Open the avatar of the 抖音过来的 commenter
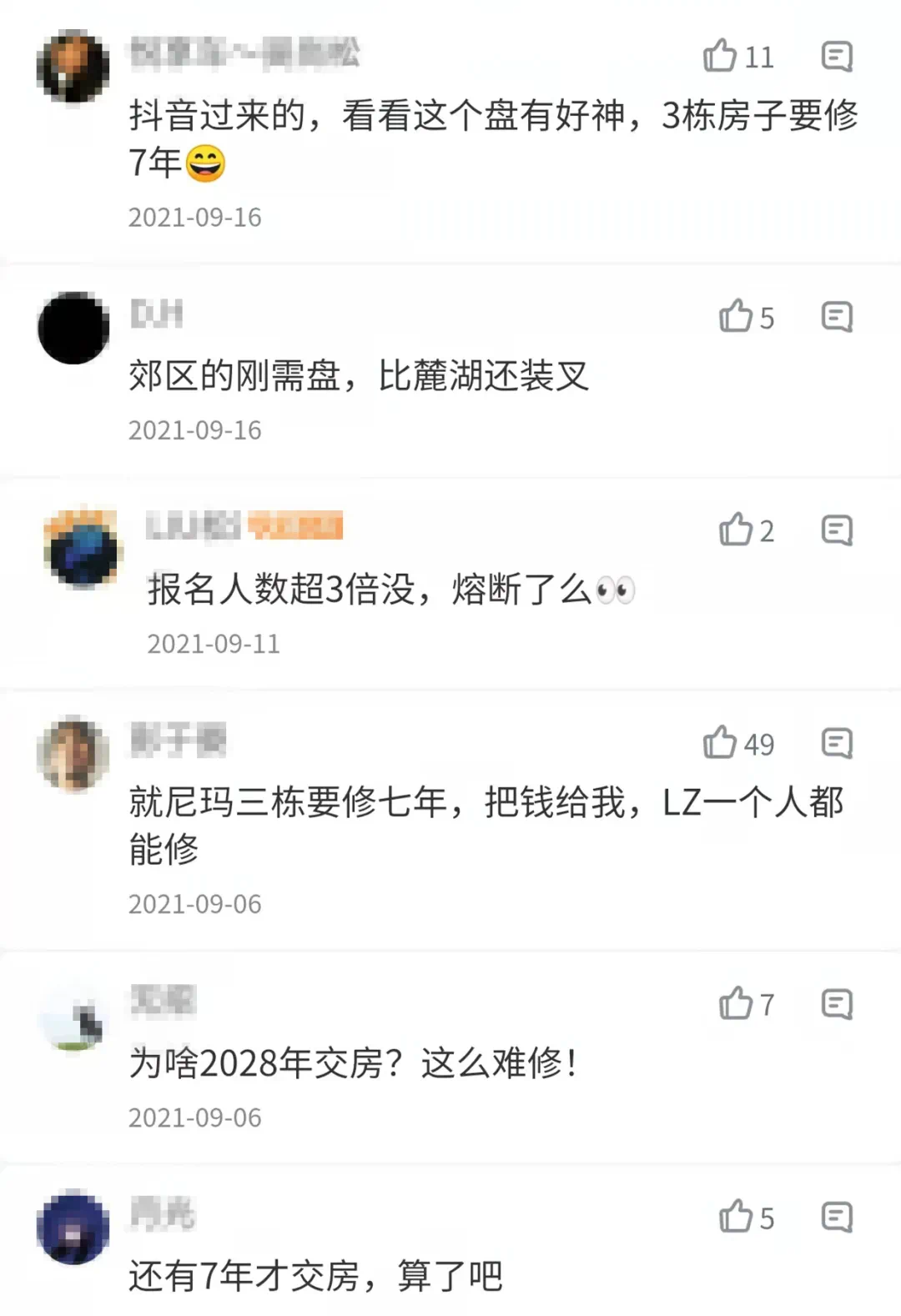Viewport: 901px width, 1316px height. (x=73, y=67)
